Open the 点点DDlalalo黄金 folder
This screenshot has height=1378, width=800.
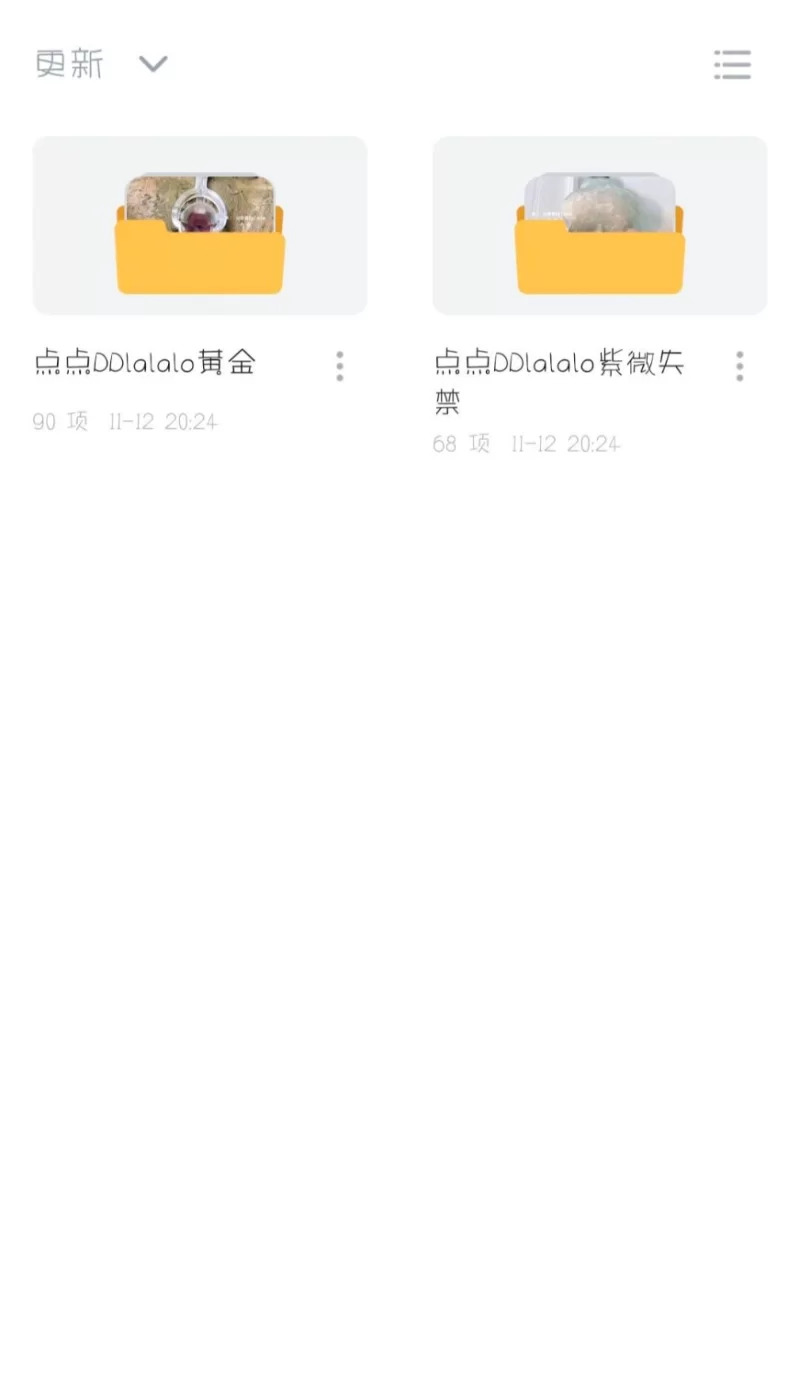point(200,225)
